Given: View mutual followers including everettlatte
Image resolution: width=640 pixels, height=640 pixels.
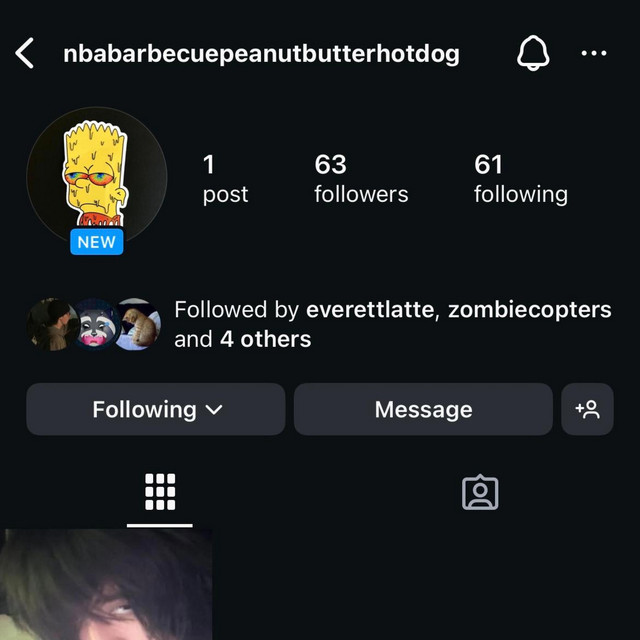Looking at the screenshot, I should 392,324.
